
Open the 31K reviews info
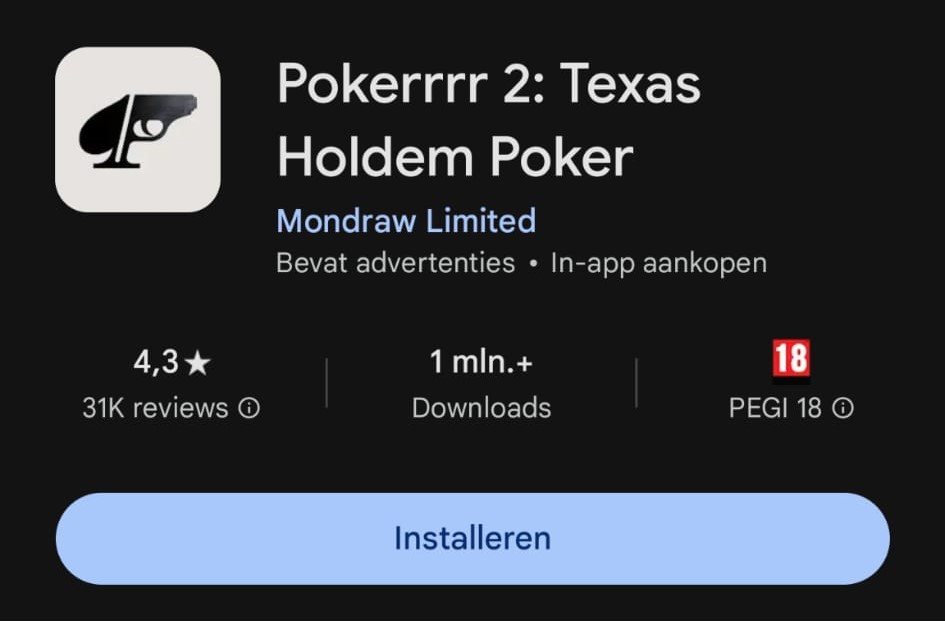pyautogui.click(x=250, y=408)
